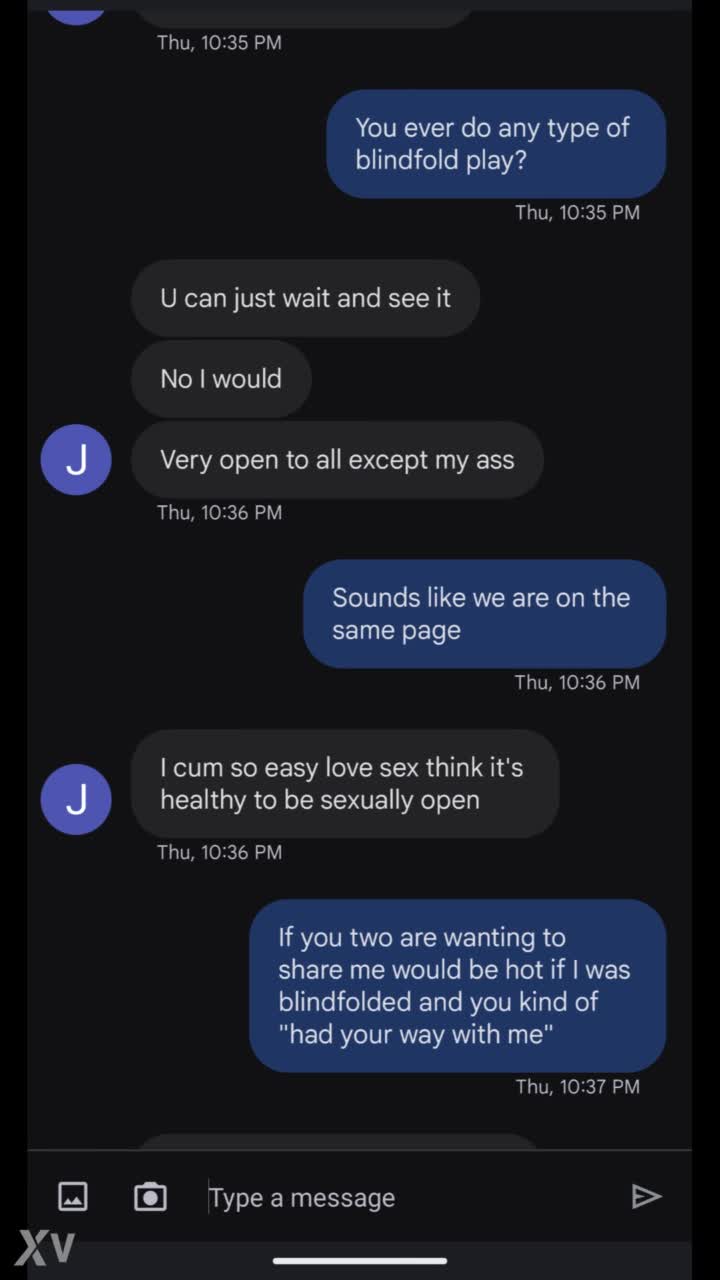Open contact J's avatar near 10:36 PM message
This screenshot has width=720, height=1280.
click(x=76, y=460)
